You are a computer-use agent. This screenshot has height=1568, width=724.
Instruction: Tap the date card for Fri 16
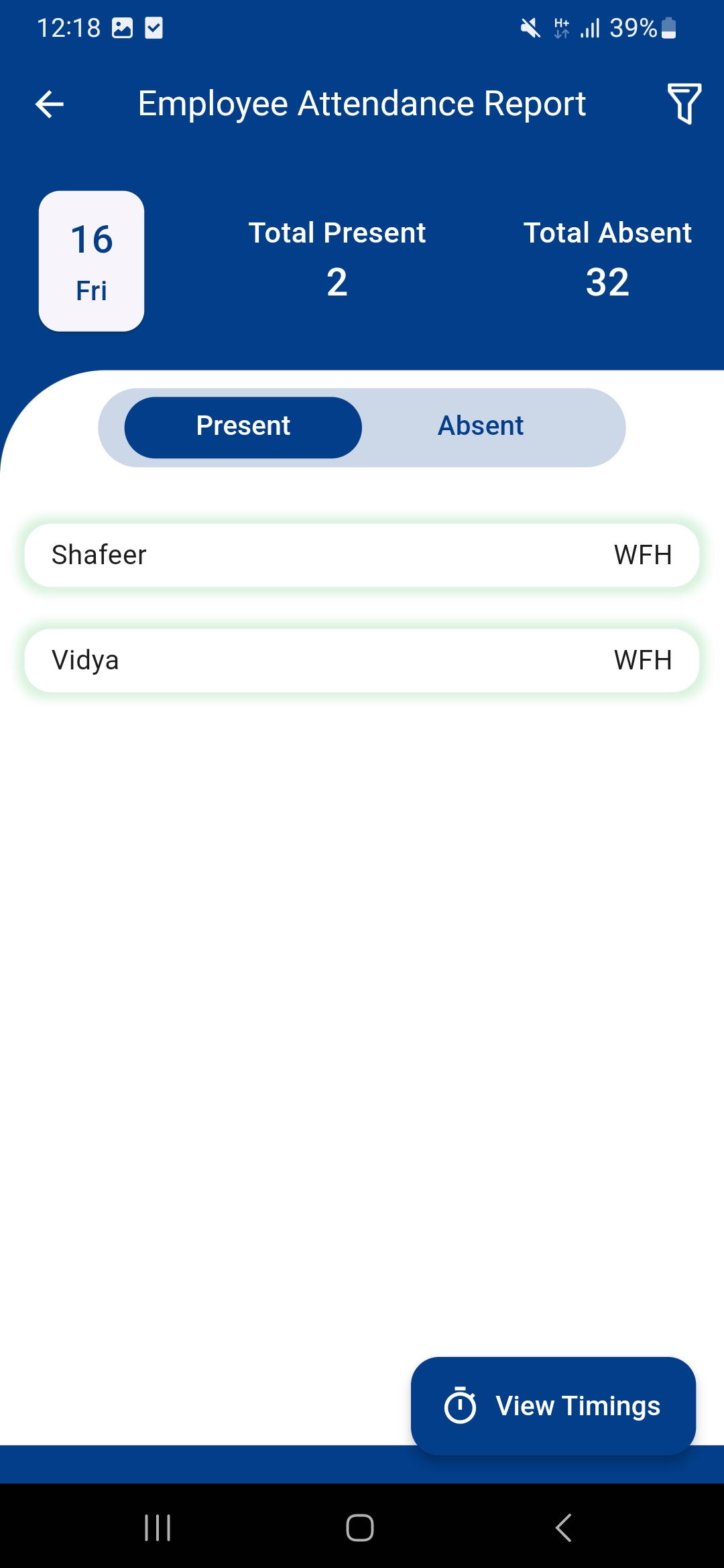pyautogui.click(x=92, y=261)
